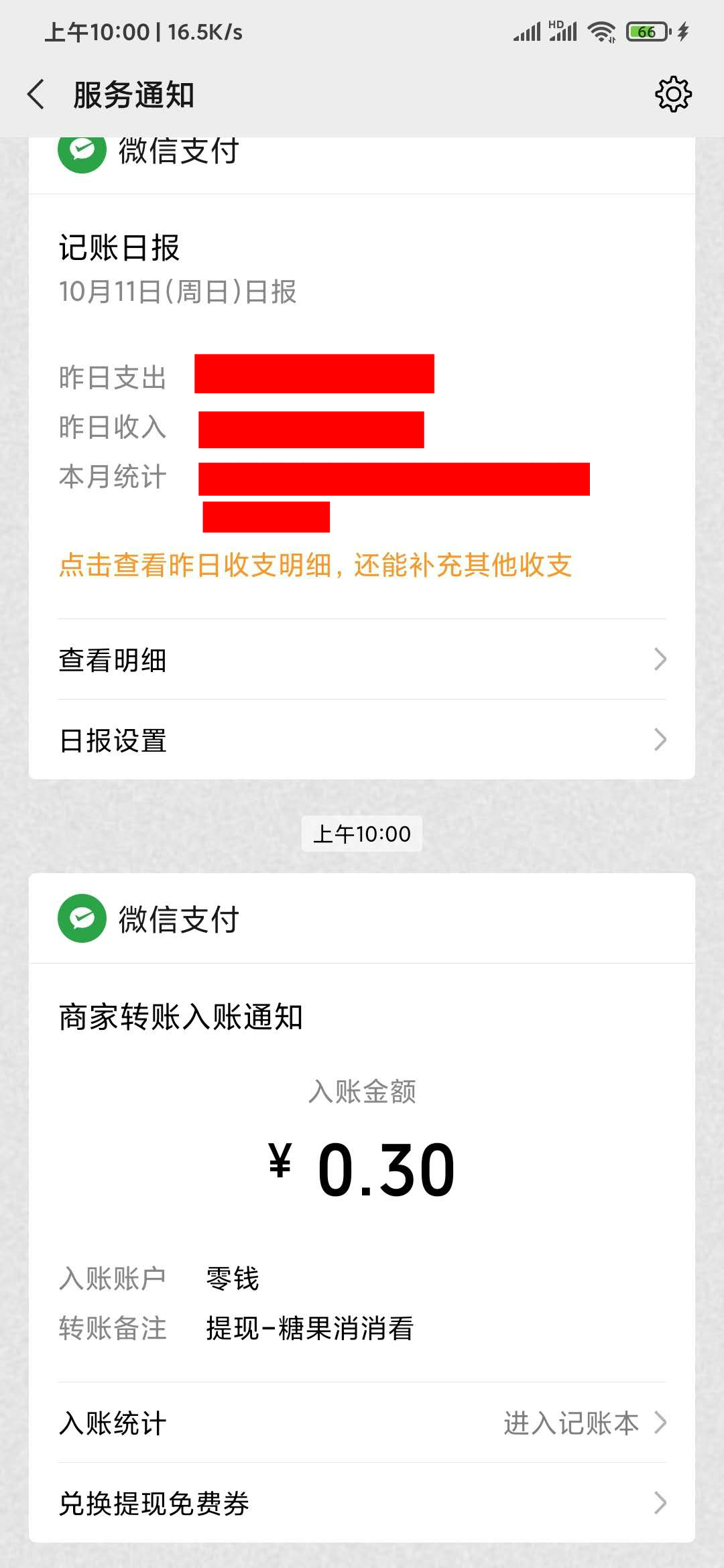Tap the orange 点击查看昨日收支明细 link
Viewport: 724px width, 1568px height.
pyautogui.click(x=315, y=566)
